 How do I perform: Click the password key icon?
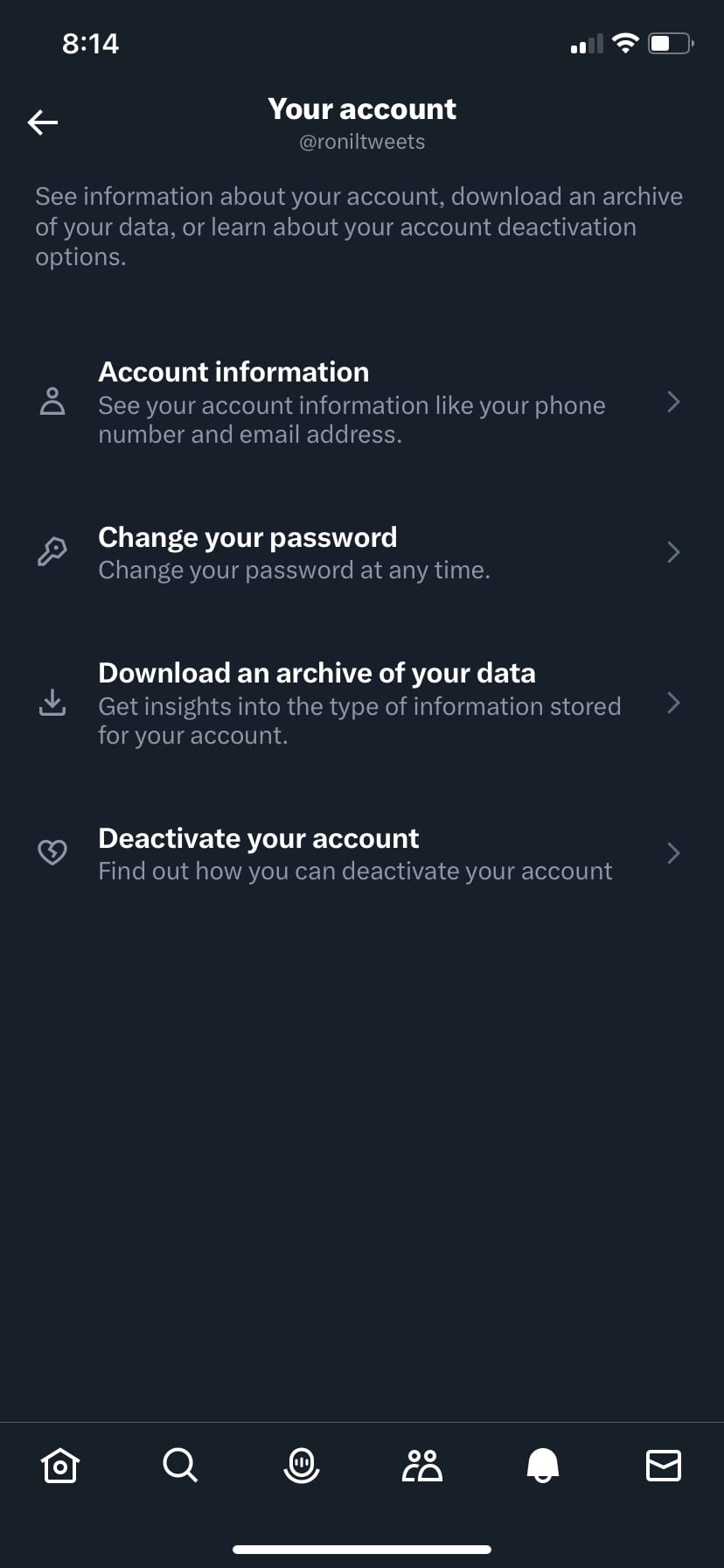52,551
